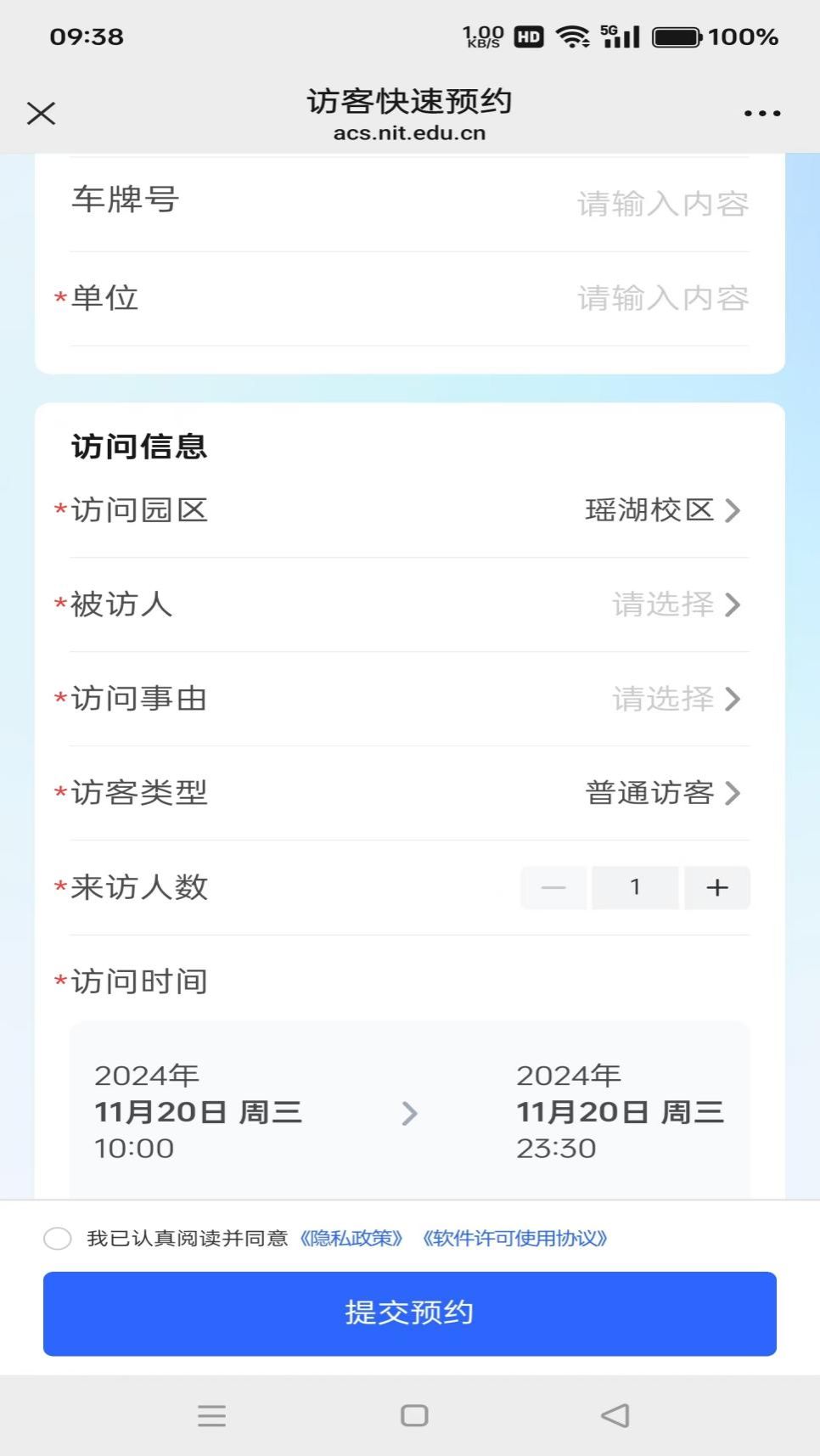Screen dimensions: 820x1456
Task: Open the three-dot overflow menu
Action: click(x=761, y=113)
